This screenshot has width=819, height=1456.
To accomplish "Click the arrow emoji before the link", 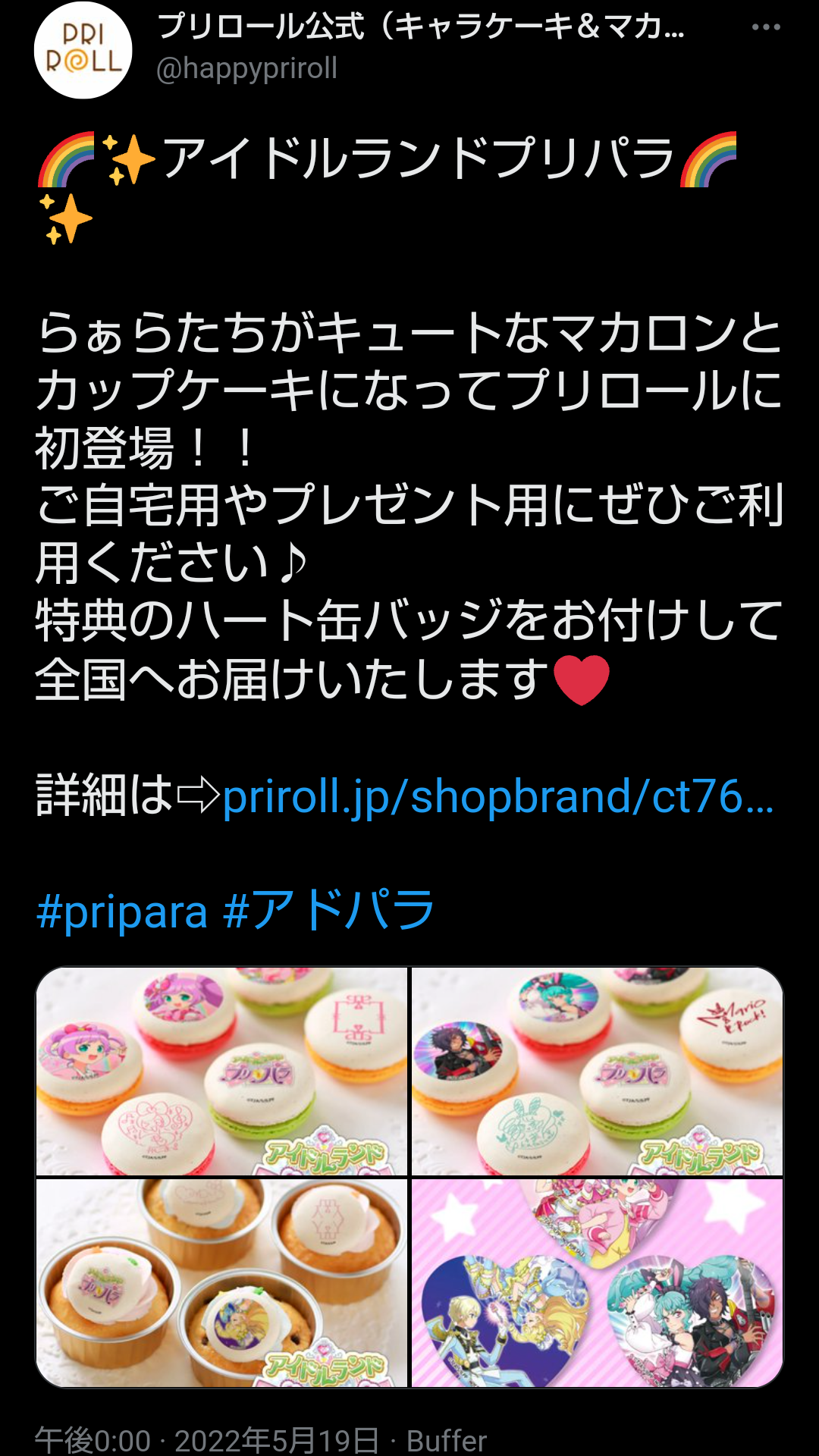I will click(x=197, y=802).
